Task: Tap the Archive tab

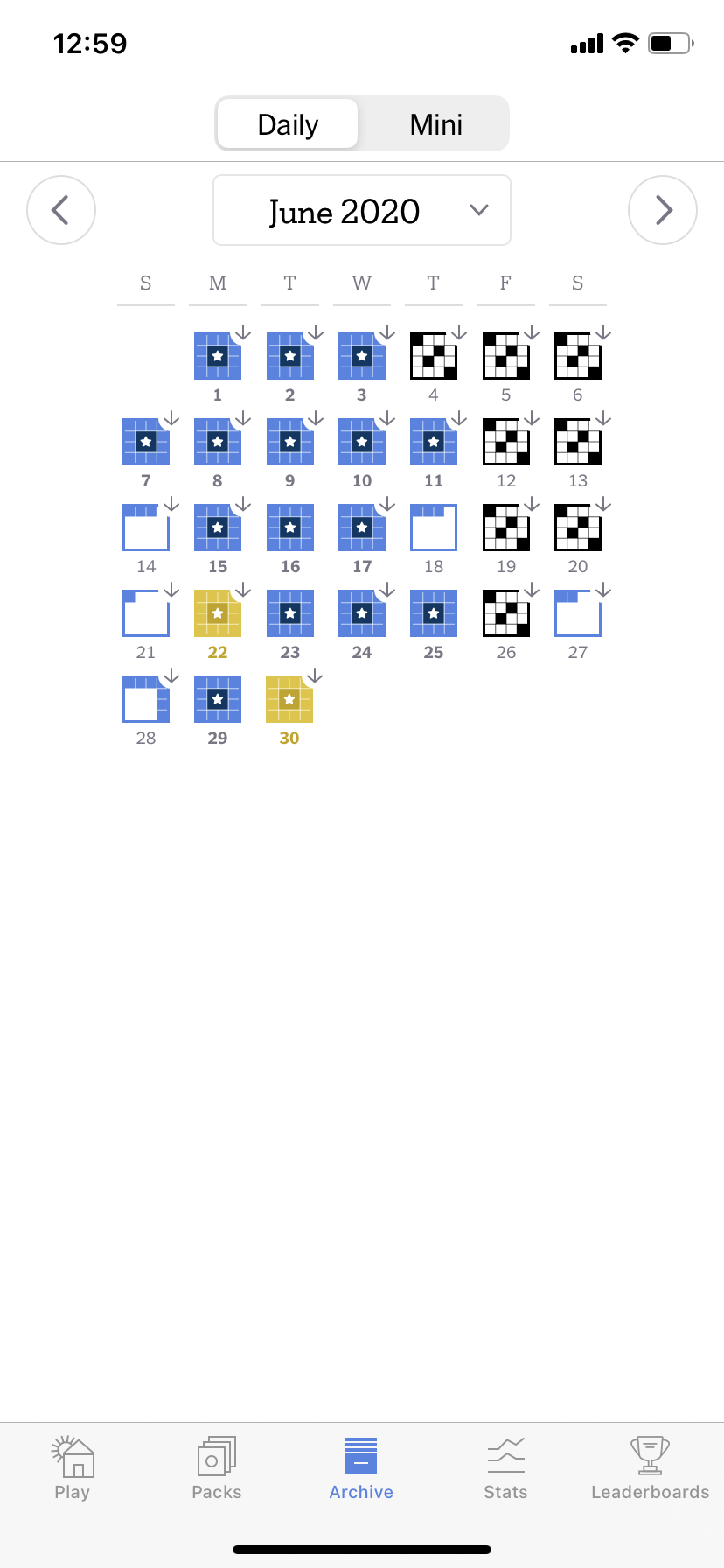Action: pyautogui.click(x=361, y=1468)
